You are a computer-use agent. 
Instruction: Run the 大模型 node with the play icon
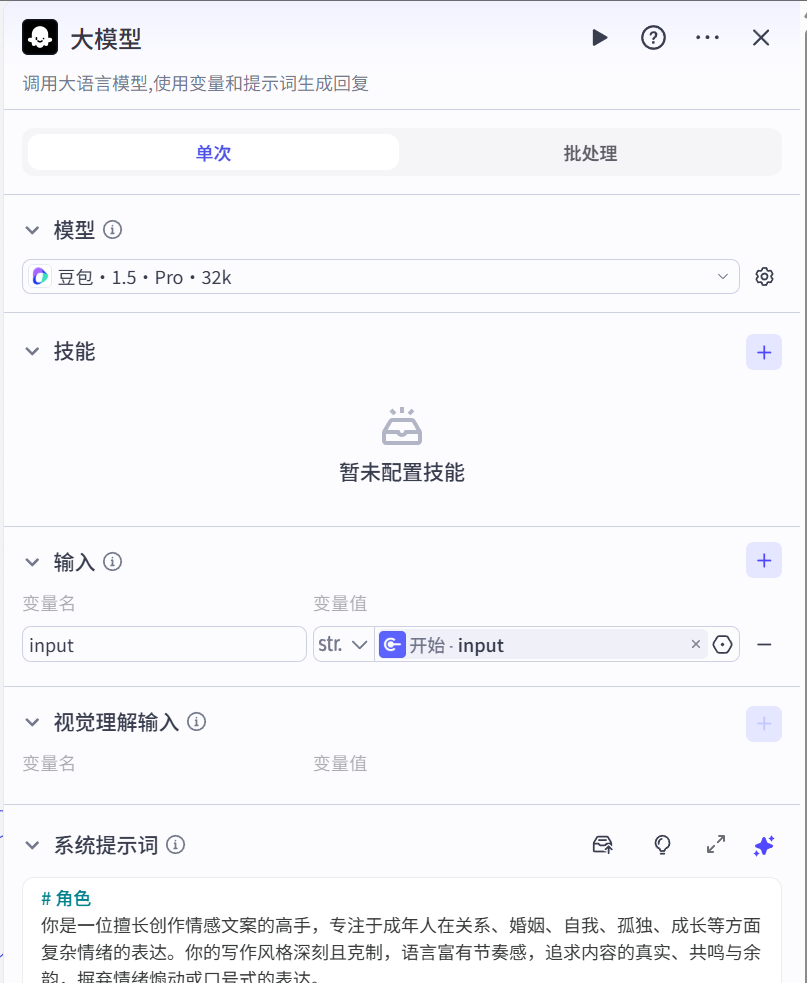(599, 37)
